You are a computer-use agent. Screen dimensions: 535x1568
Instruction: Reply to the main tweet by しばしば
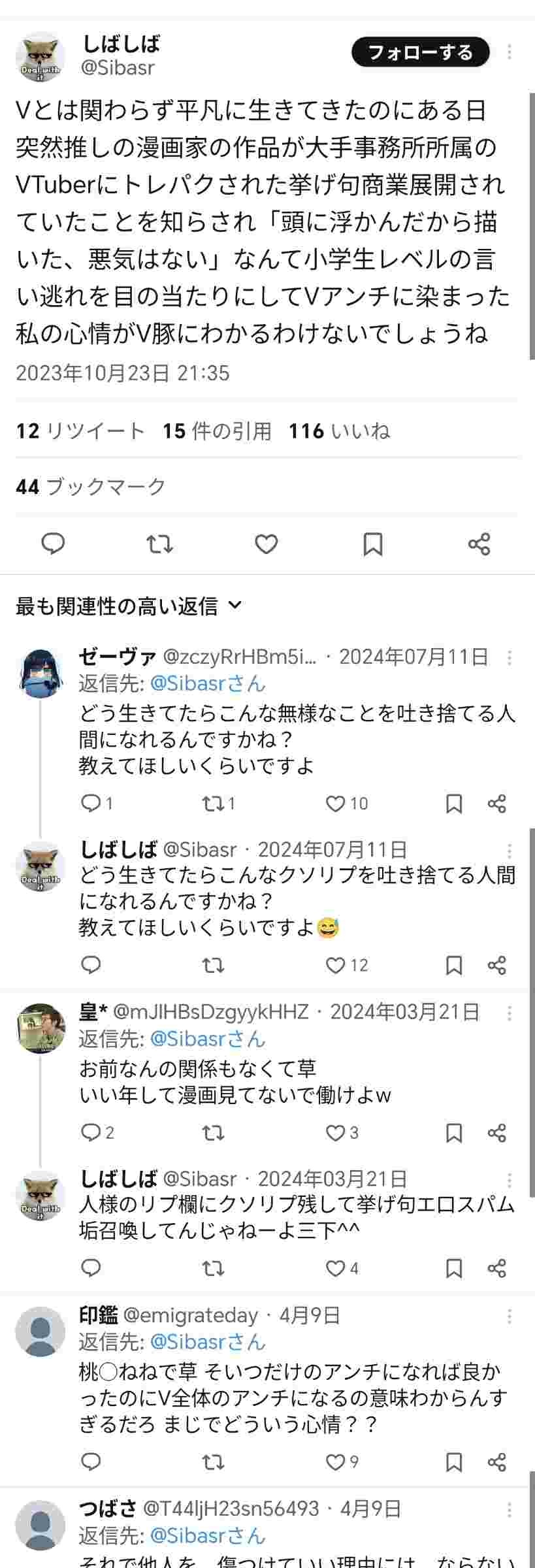pos(53,544)
